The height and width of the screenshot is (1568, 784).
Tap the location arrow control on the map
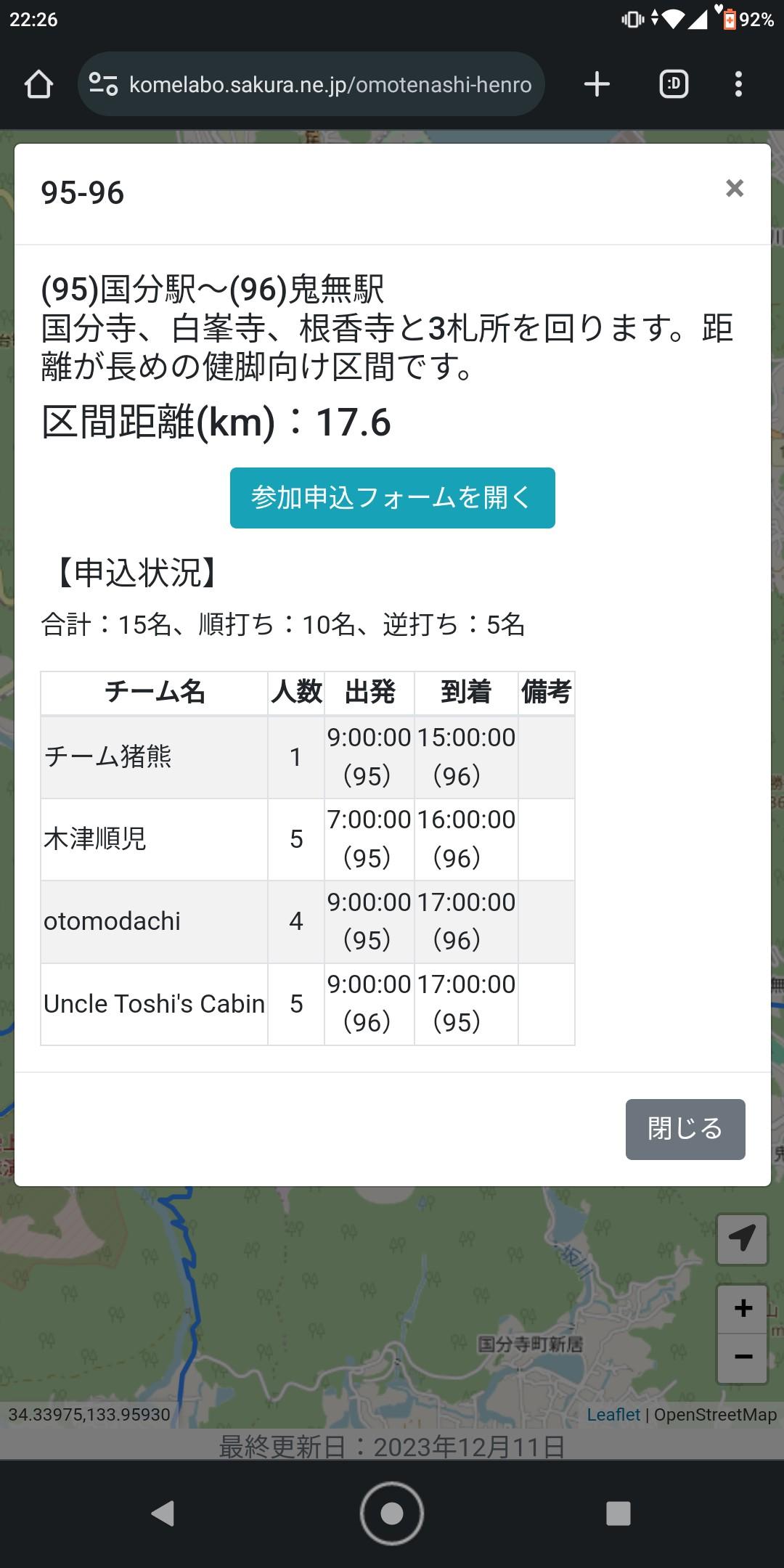741,1238
